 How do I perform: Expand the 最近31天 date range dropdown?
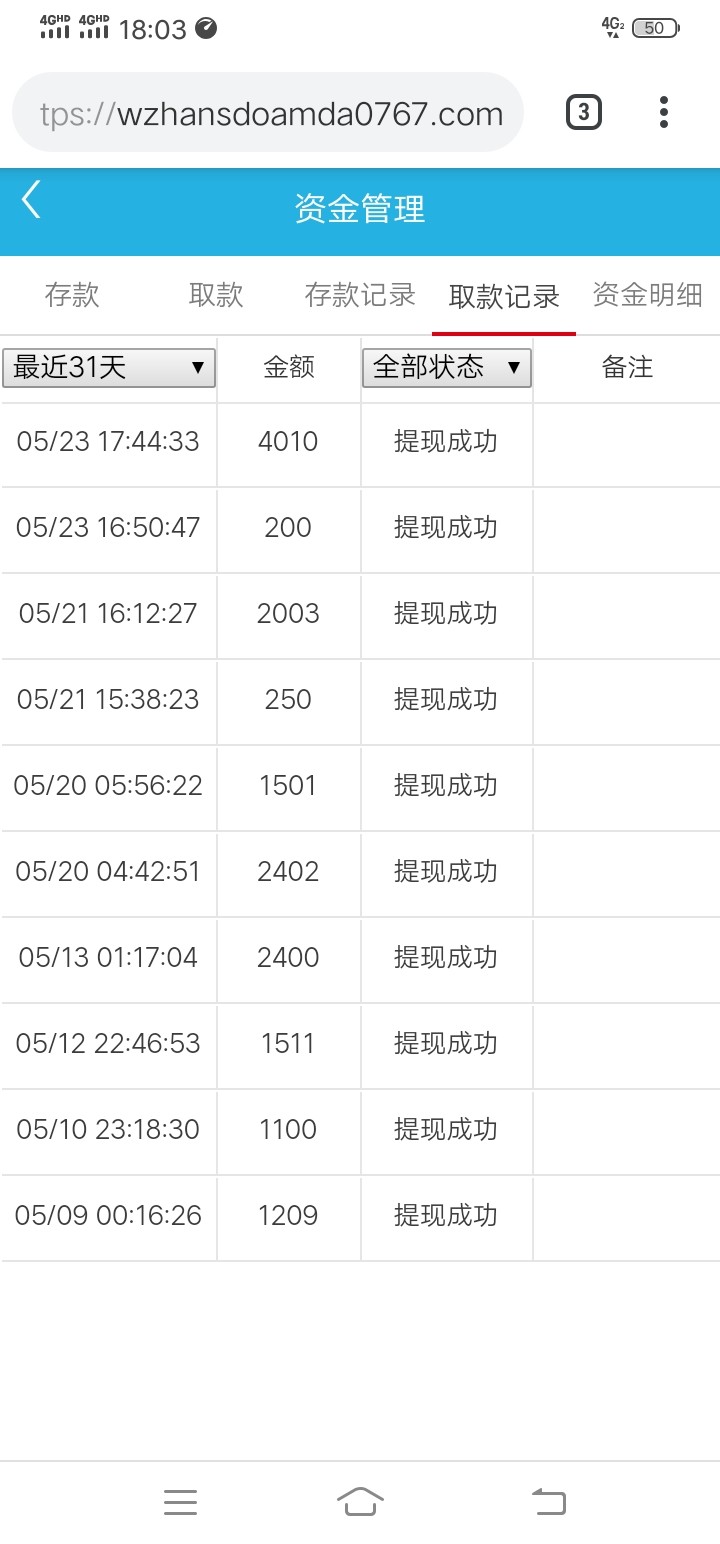[x=109, y=368]
